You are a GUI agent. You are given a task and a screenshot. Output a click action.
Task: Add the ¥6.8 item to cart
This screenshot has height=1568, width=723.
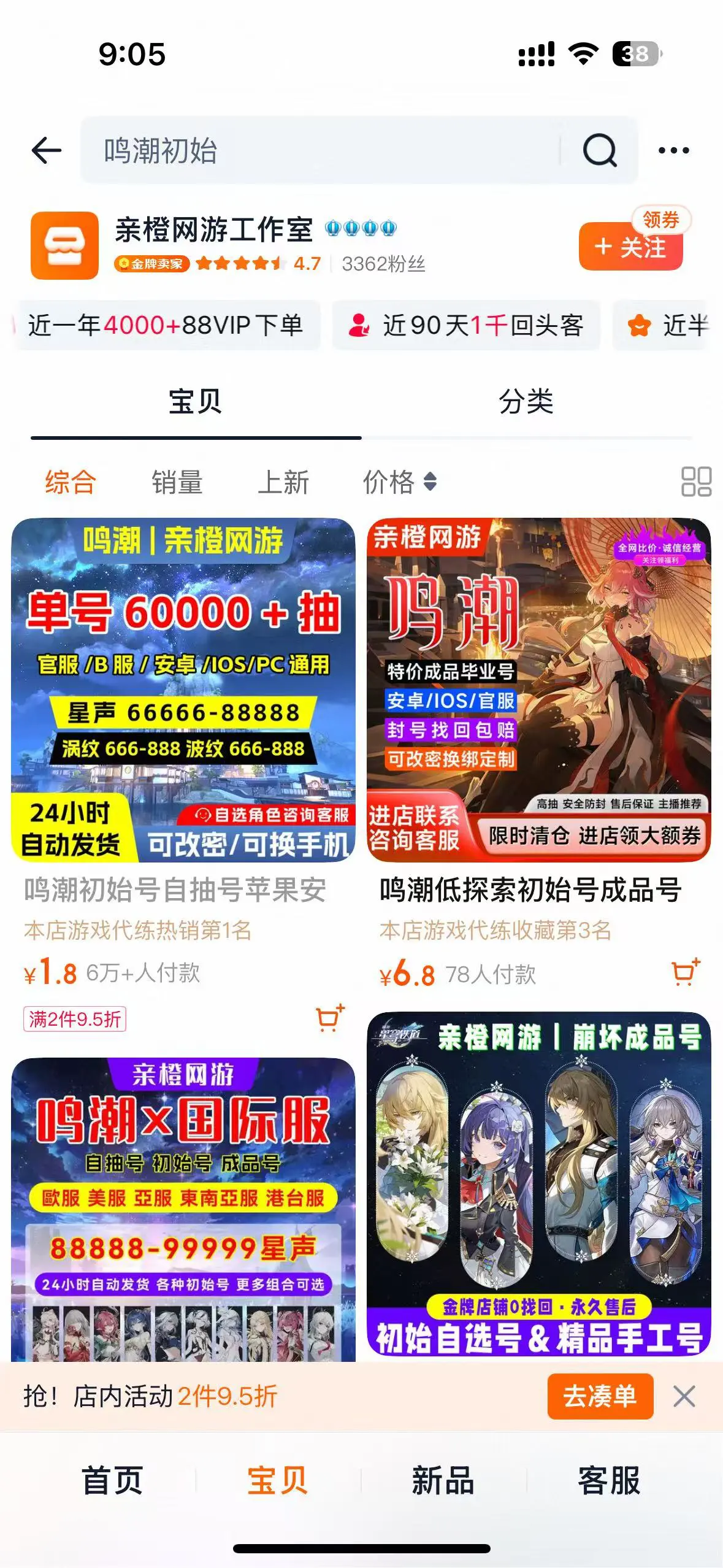pyautogui.click(x=685, y=972)
